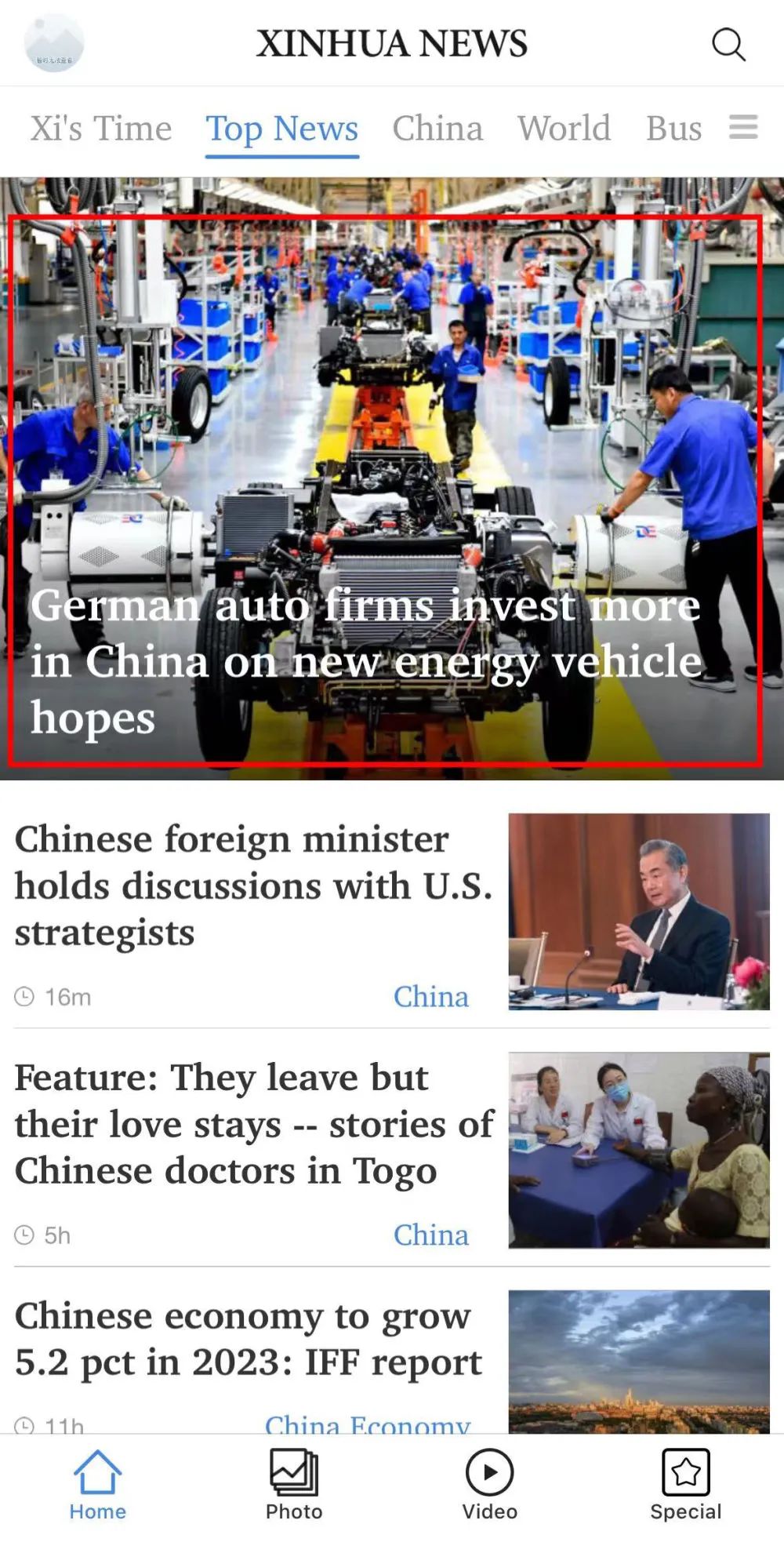Open the profile avatar
Viewport: 784px width, 1542px height.
click(x=53, y=44)
